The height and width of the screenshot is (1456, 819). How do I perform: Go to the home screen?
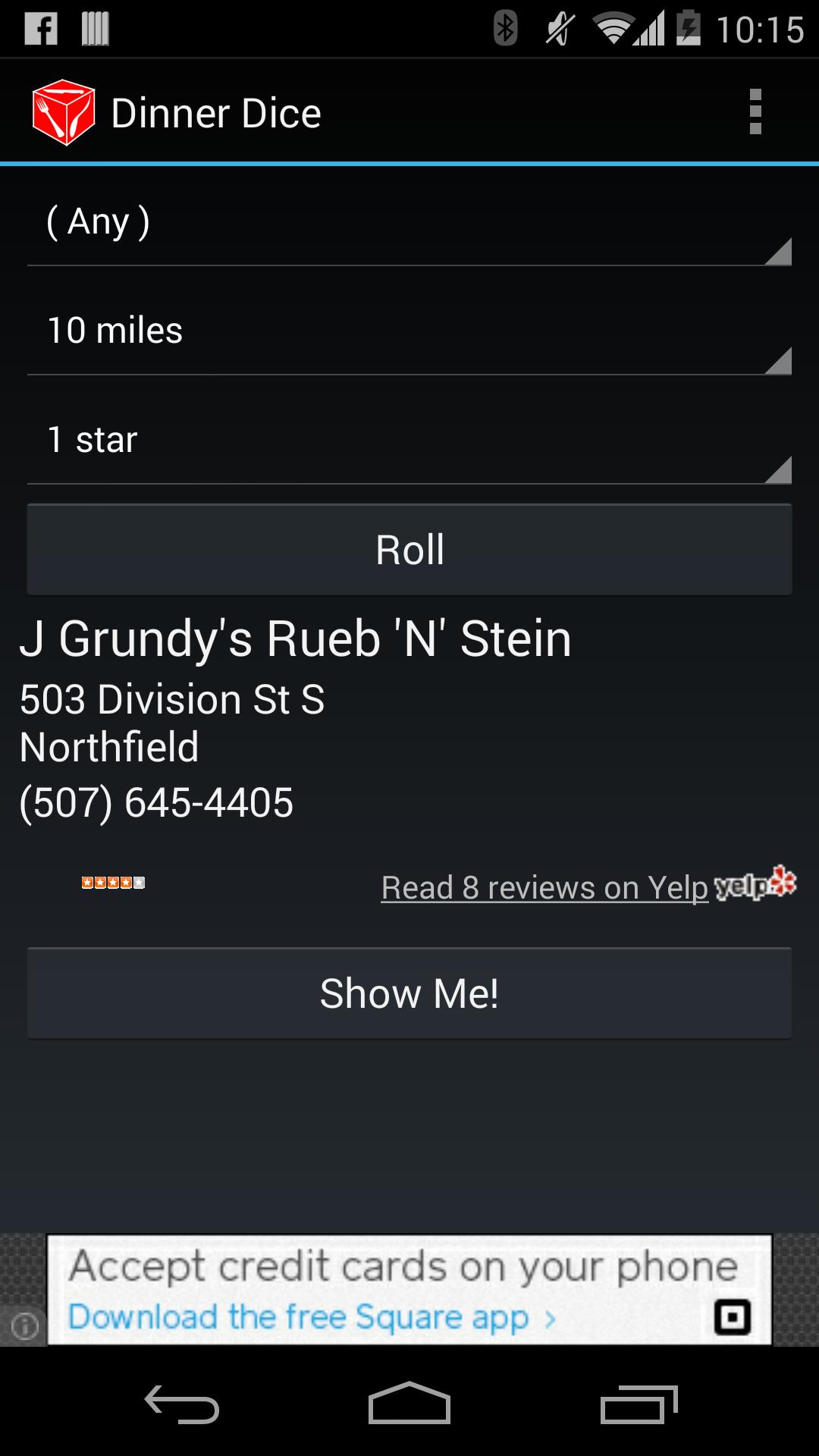click(409, 1404)
